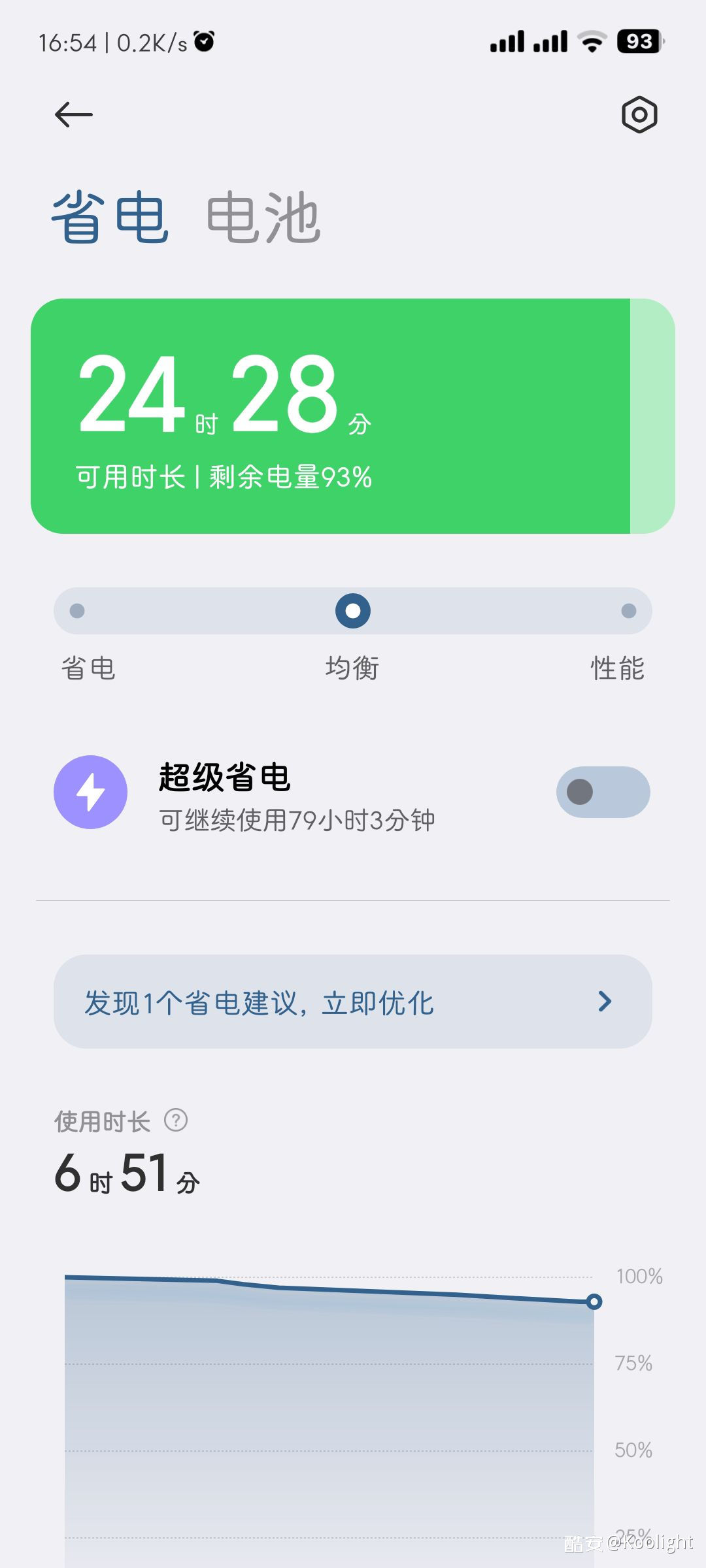This screenshot has width=706, height=1568.
Task: Expand the power saving suggestion via chevron arrow
Action: click(x=605, y=1002)
